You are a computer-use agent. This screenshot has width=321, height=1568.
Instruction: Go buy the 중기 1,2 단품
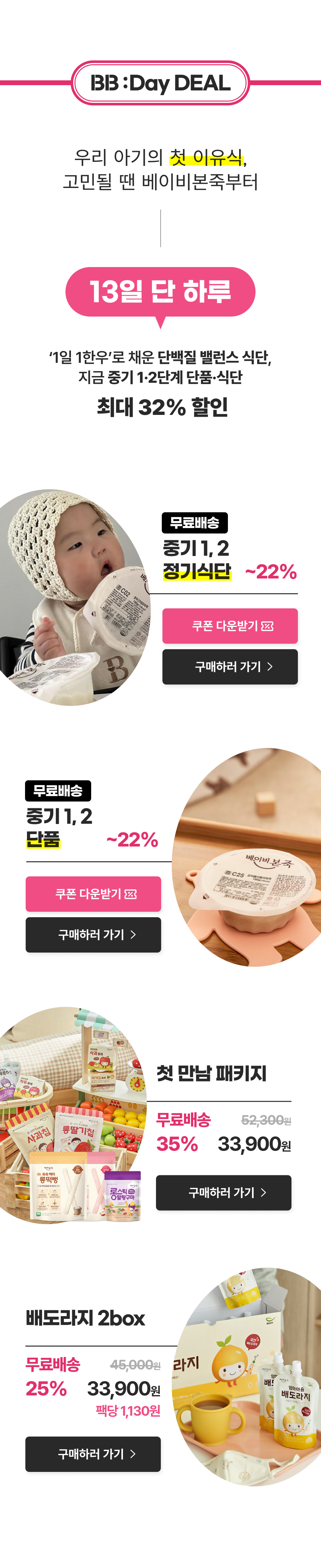93,934
